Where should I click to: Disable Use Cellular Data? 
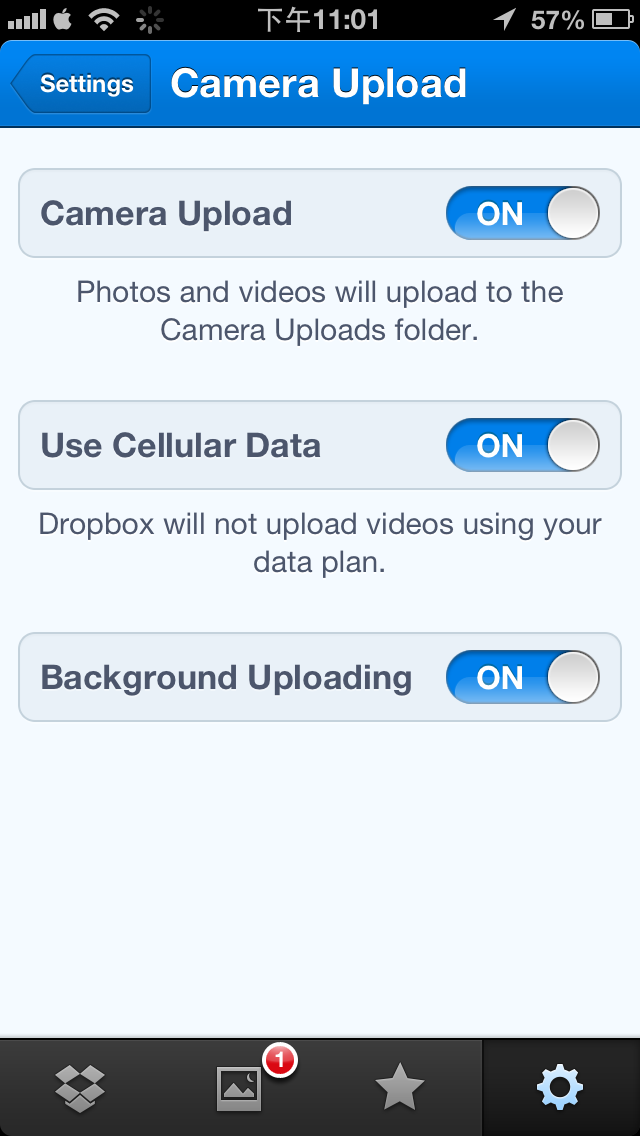(522, 445)
